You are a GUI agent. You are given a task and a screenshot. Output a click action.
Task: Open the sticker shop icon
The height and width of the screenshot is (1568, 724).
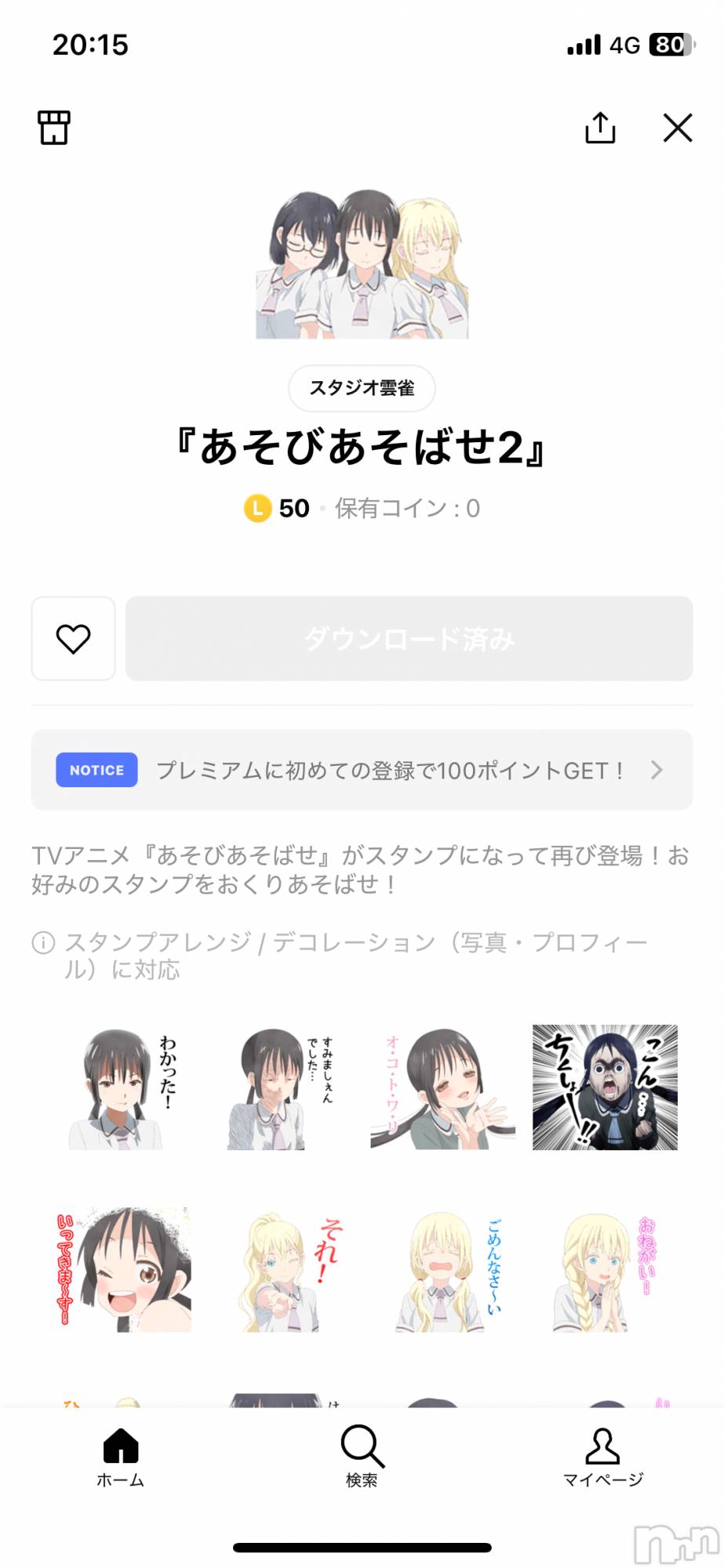(54, 127)
